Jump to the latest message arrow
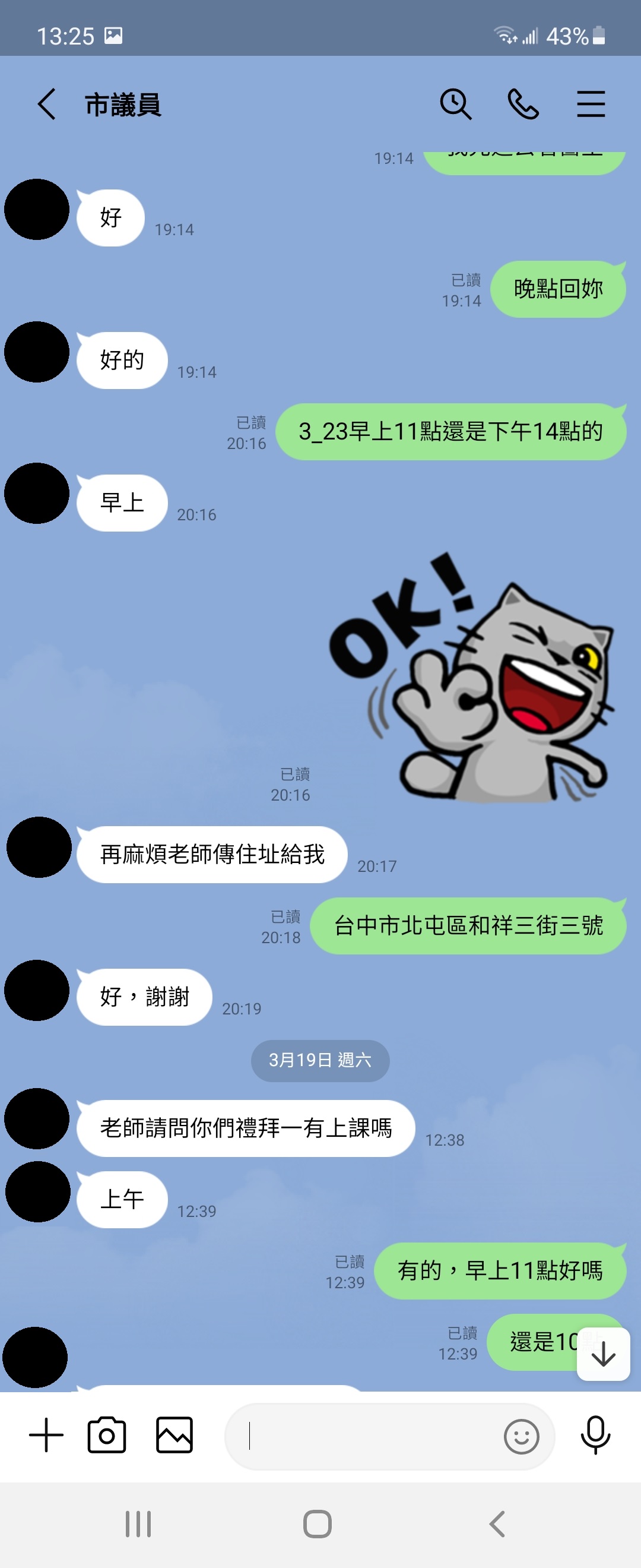The image size is (641, 1568). point(602,1354)
